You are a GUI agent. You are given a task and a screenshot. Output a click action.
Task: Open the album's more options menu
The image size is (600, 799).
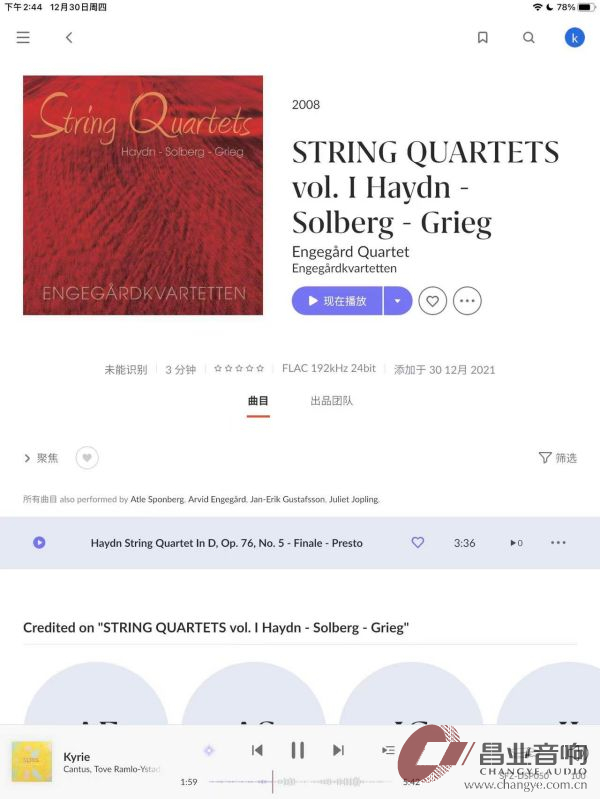[x=467, y=301]
